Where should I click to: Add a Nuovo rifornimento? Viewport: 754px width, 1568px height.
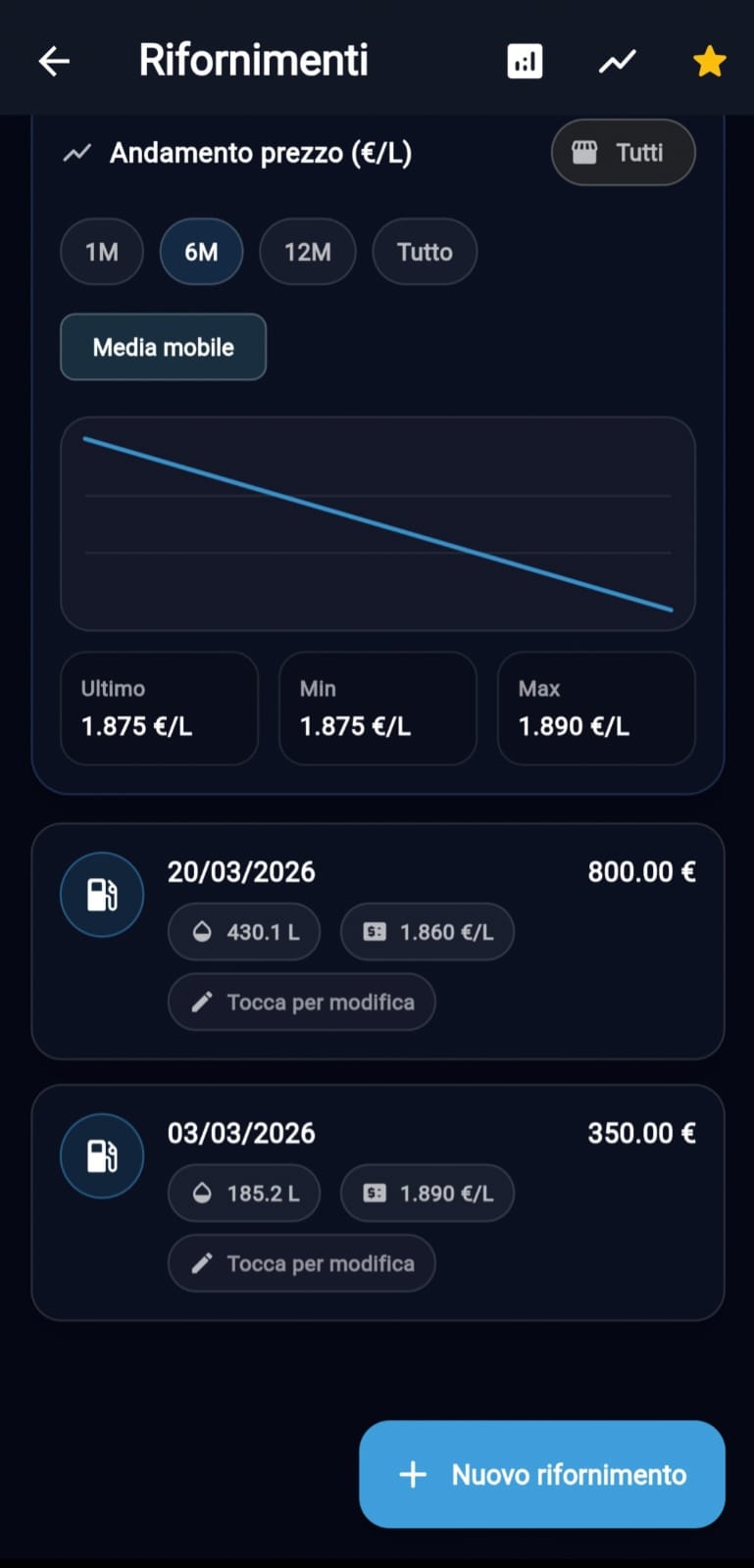(x=542, y=1474)
